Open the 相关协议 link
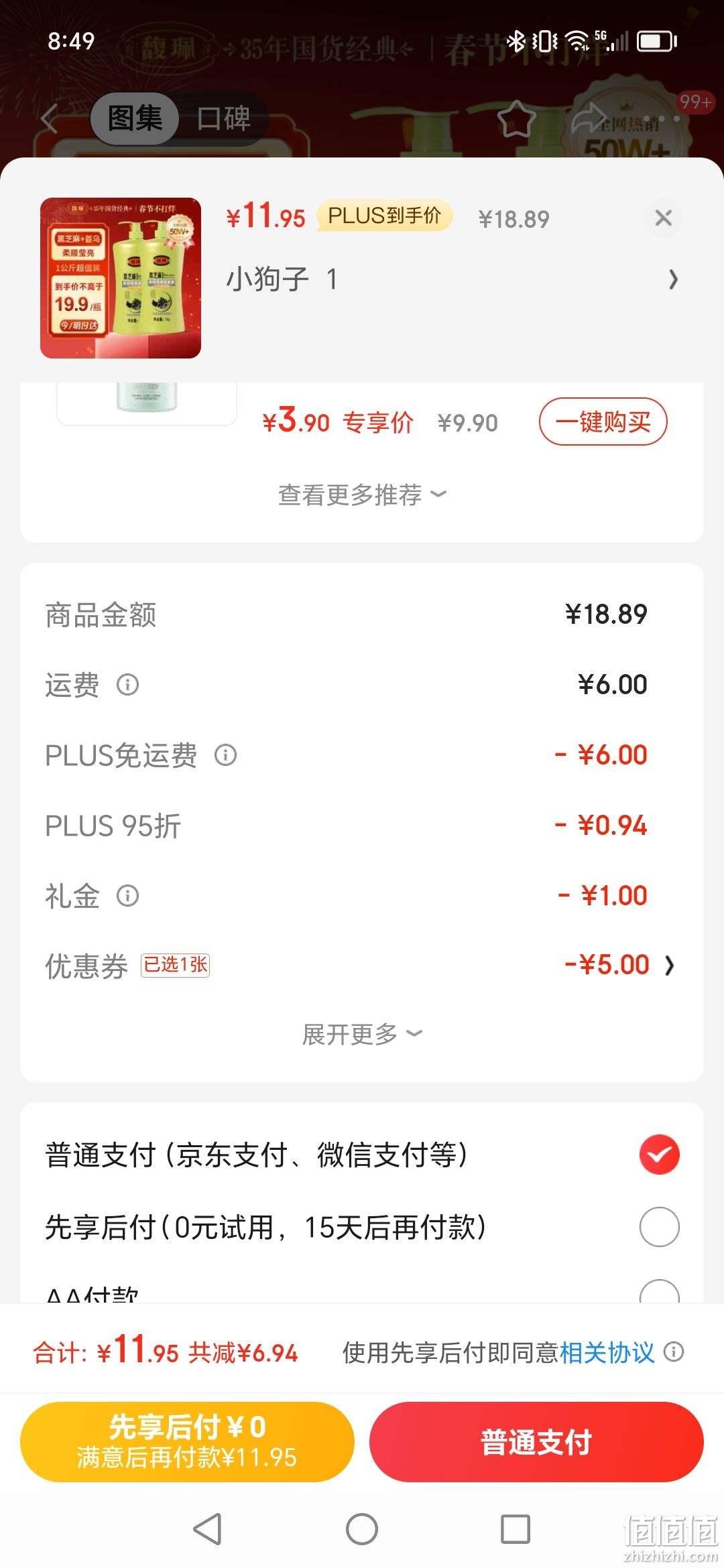This screenshot has height=1568, width=724. pyautogui.click(x=607, y=1352)
